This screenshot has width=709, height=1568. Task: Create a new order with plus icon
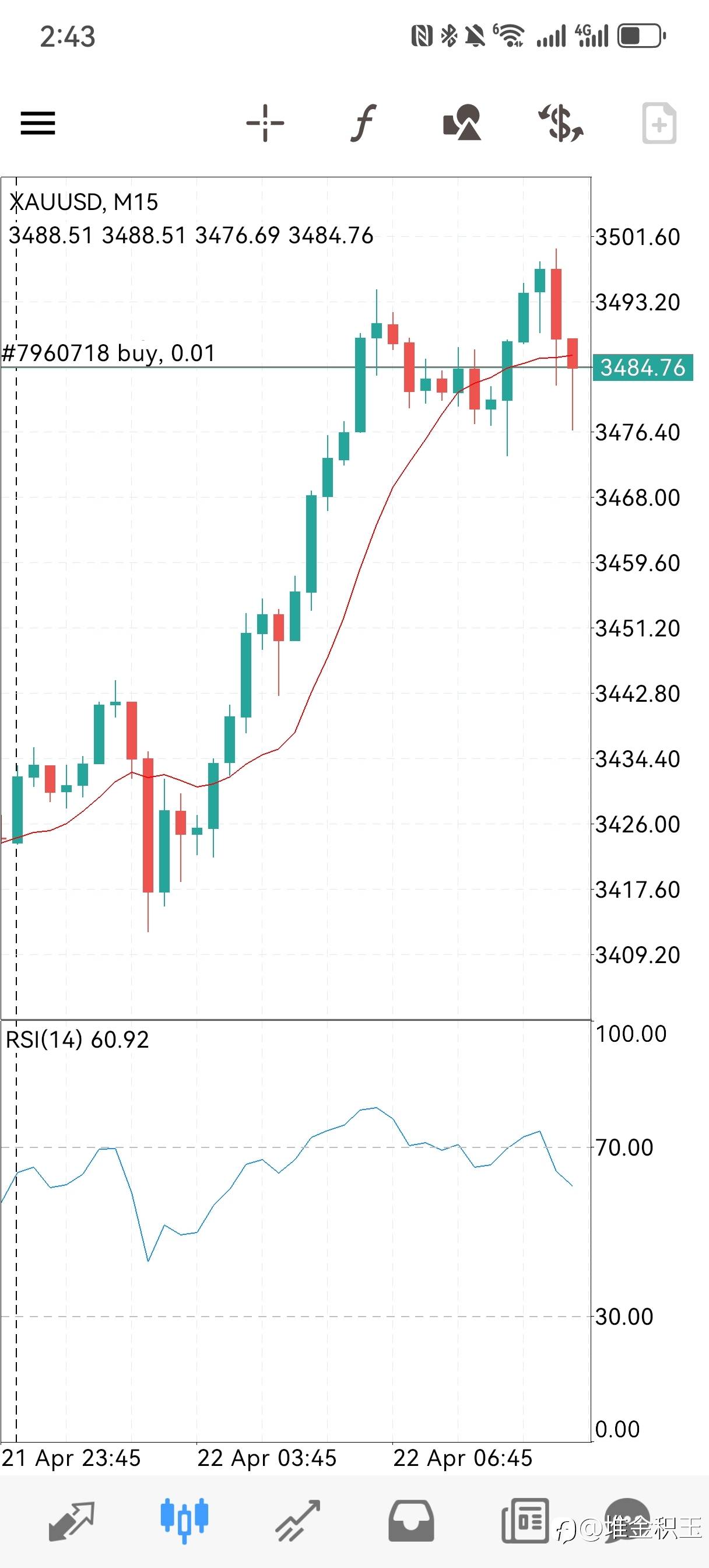coord(659,123)
